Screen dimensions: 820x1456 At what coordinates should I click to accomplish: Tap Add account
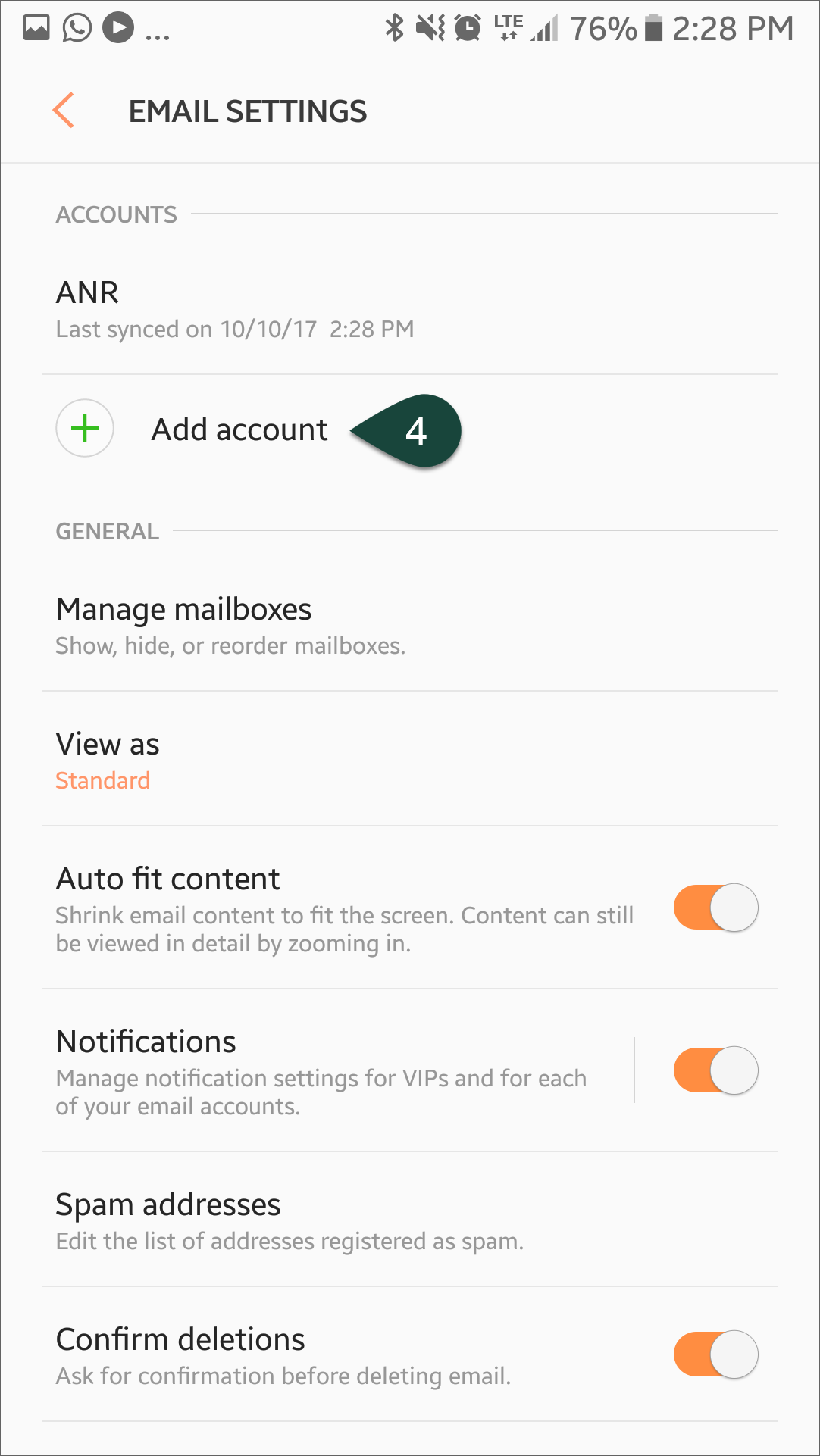(239, 428)
